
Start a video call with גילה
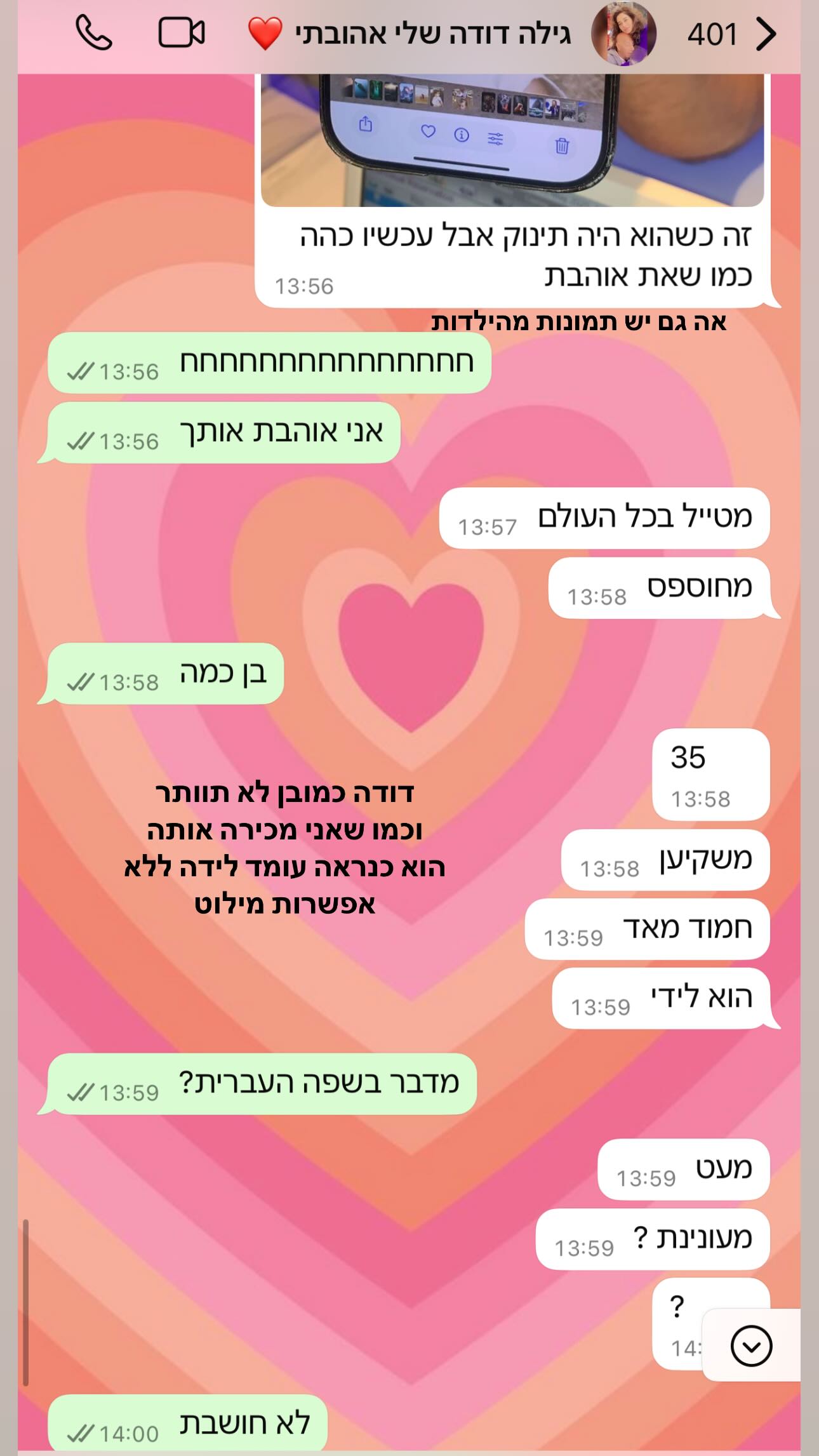click(182, 33)
